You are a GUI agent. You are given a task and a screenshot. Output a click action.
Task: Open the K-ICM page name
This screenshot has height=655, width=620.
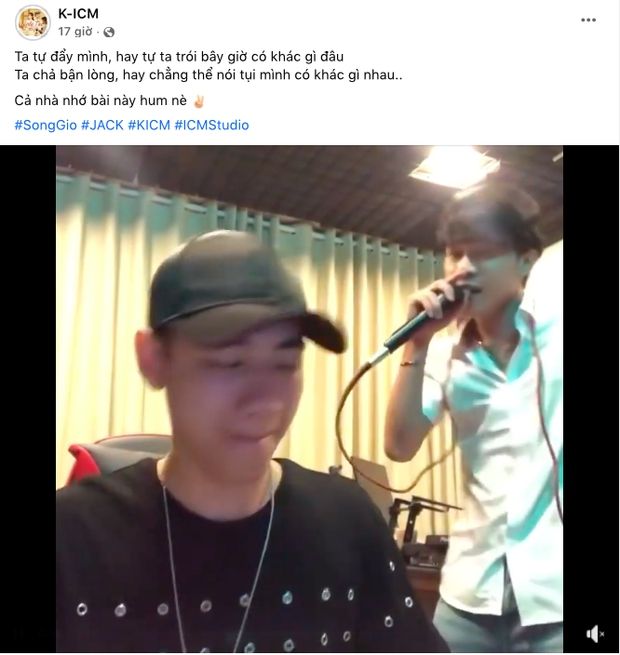click(79, 14)
